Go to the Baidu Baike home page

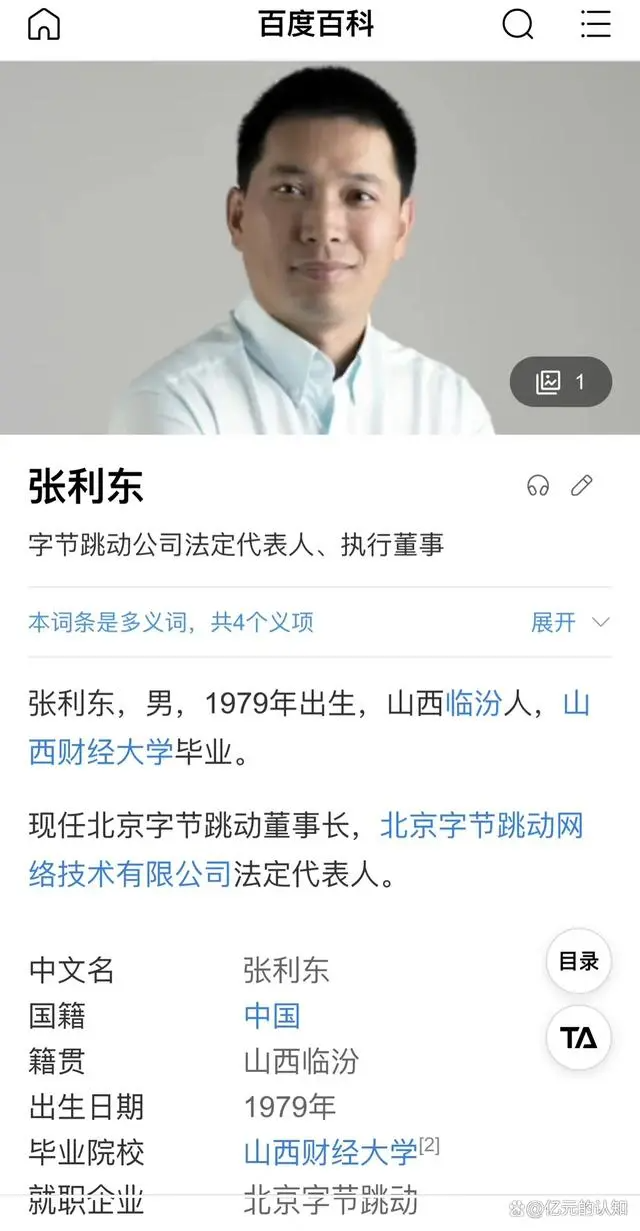click(43, 25)
